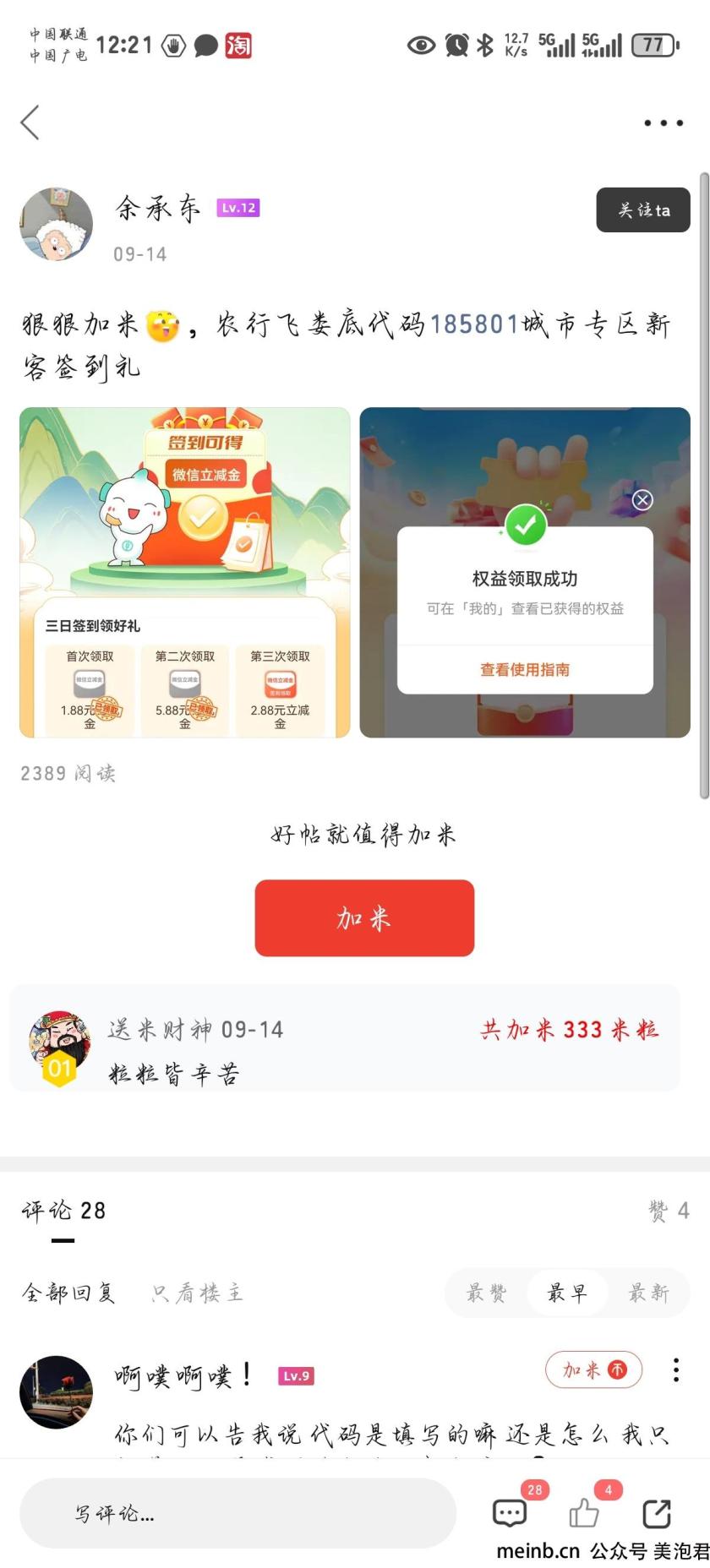Switch to the 赞 4 tab
710x1568 pixels.
pyautogui.click(x=668, y=1211)
